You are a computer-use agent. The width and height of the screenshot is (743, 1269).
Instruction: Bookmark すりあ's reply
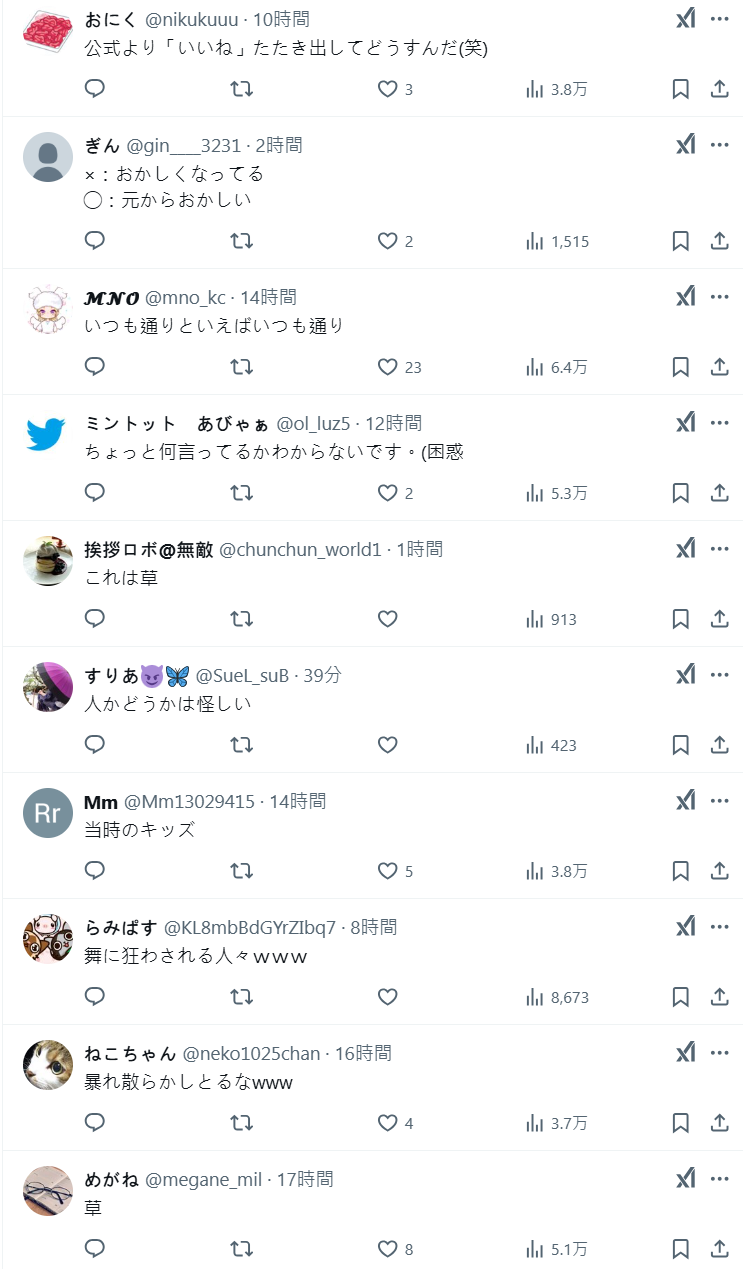click(680, 745)
